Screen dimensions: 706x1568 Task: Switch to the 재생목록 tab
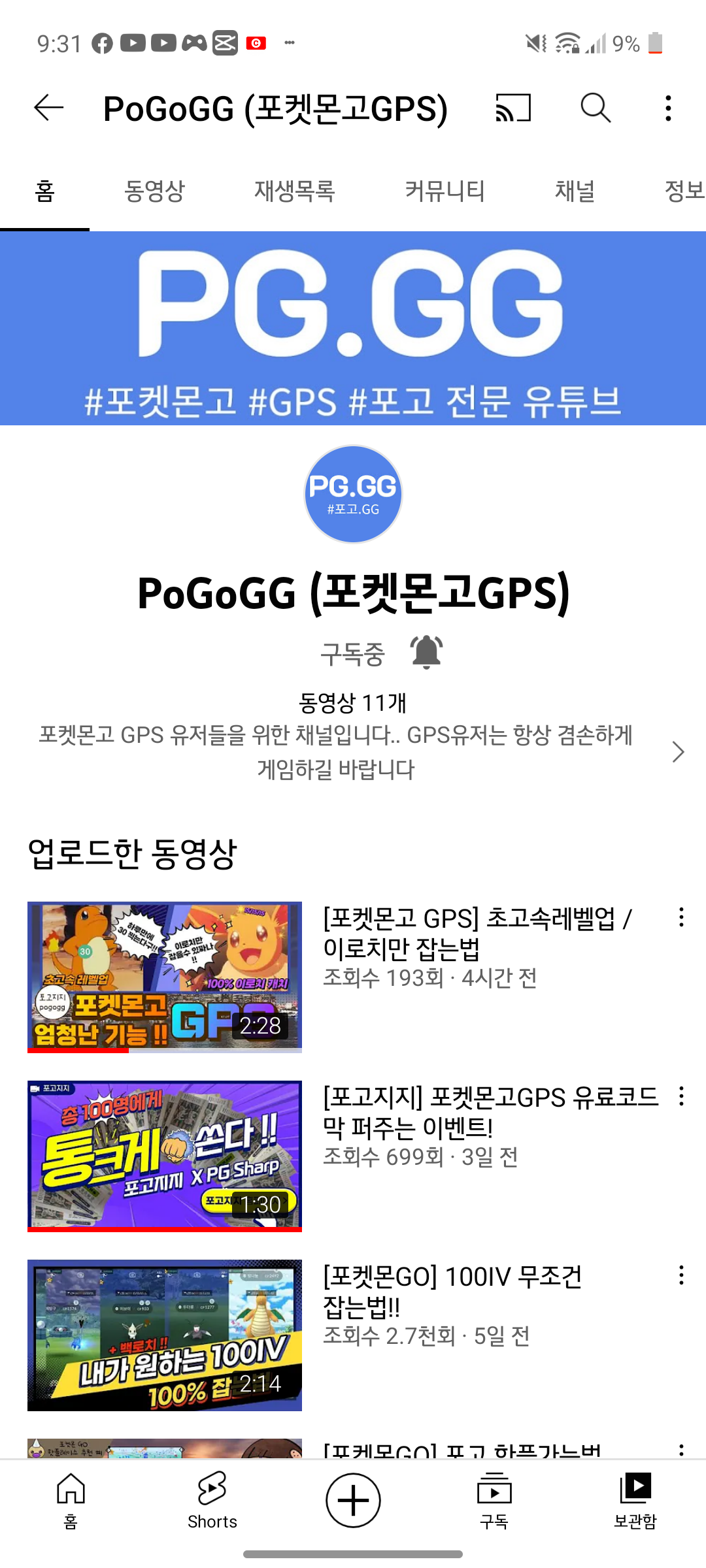[294, 191]
